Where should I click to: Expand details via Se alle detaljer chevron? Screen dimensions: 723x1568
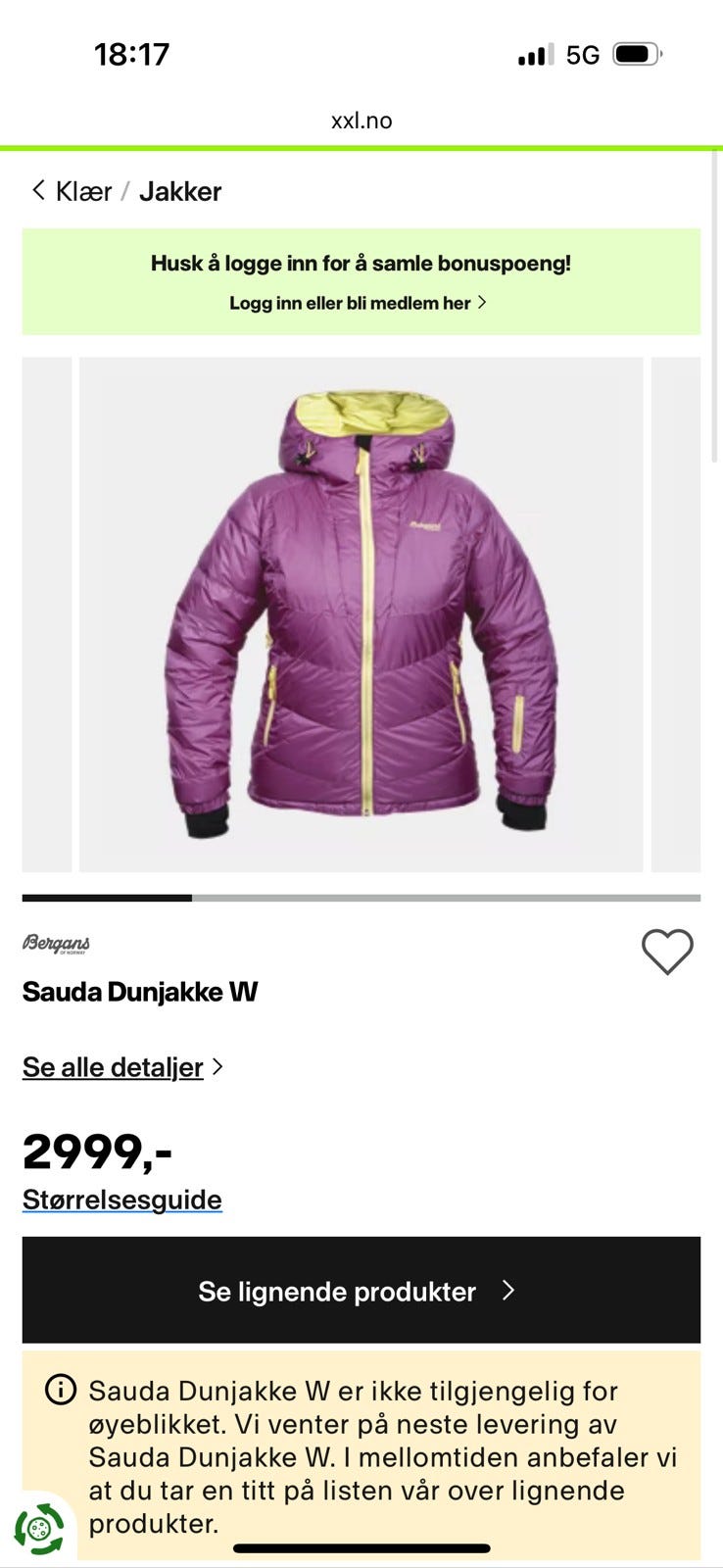tap(217, 1066)
